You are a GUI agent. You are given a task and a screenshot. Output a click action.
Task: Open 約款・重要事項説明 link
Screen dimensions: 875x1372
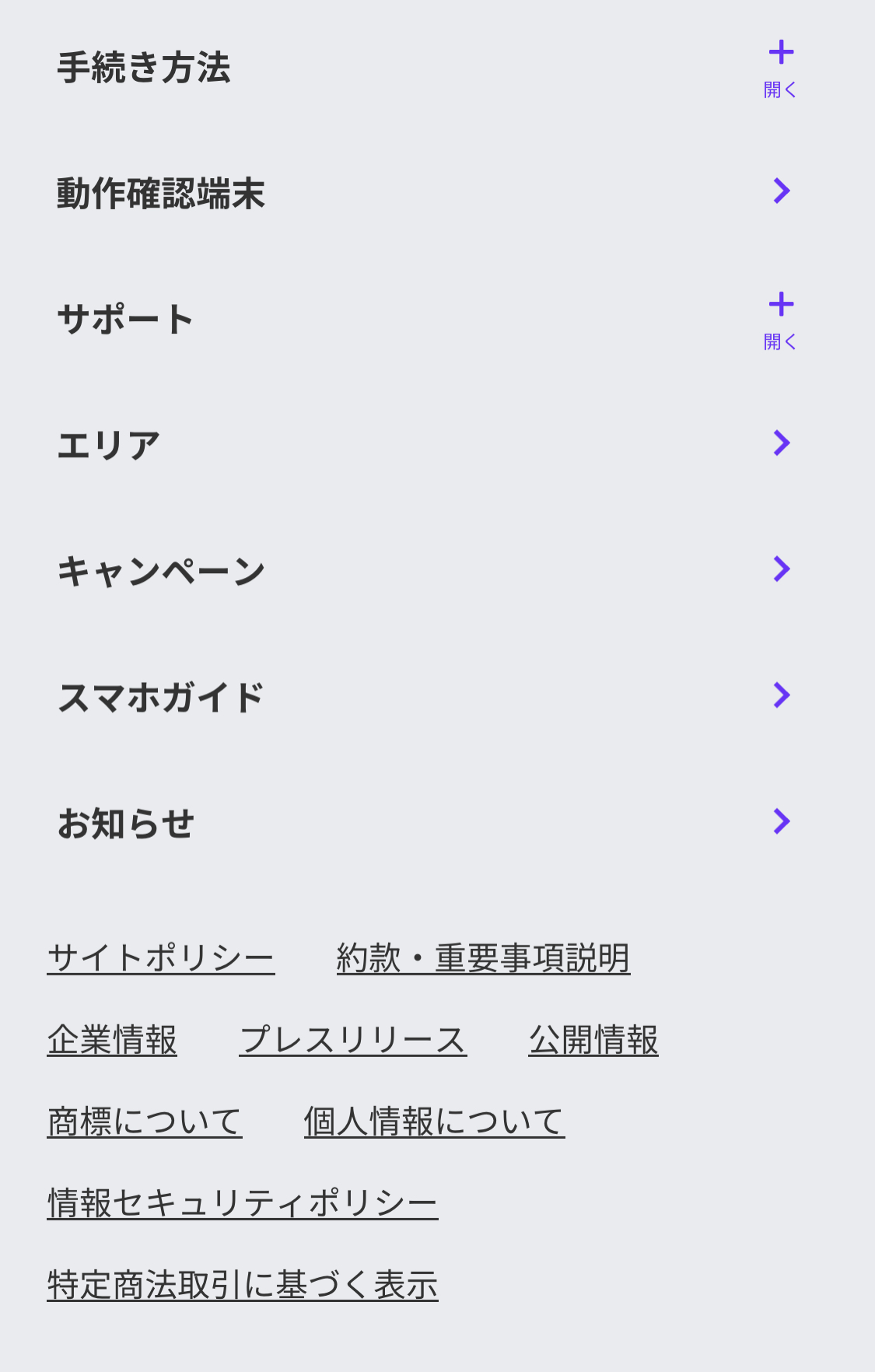pyautogui.click(x=483, y=957)
